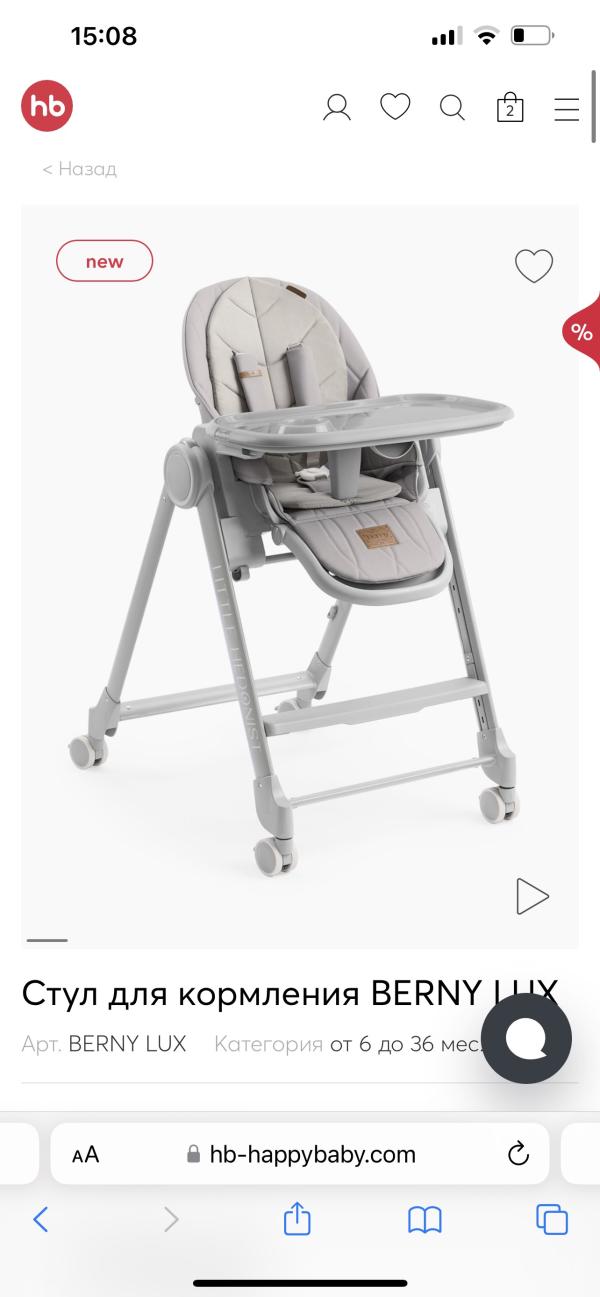Open the support chat bubble

point(525,1039)
